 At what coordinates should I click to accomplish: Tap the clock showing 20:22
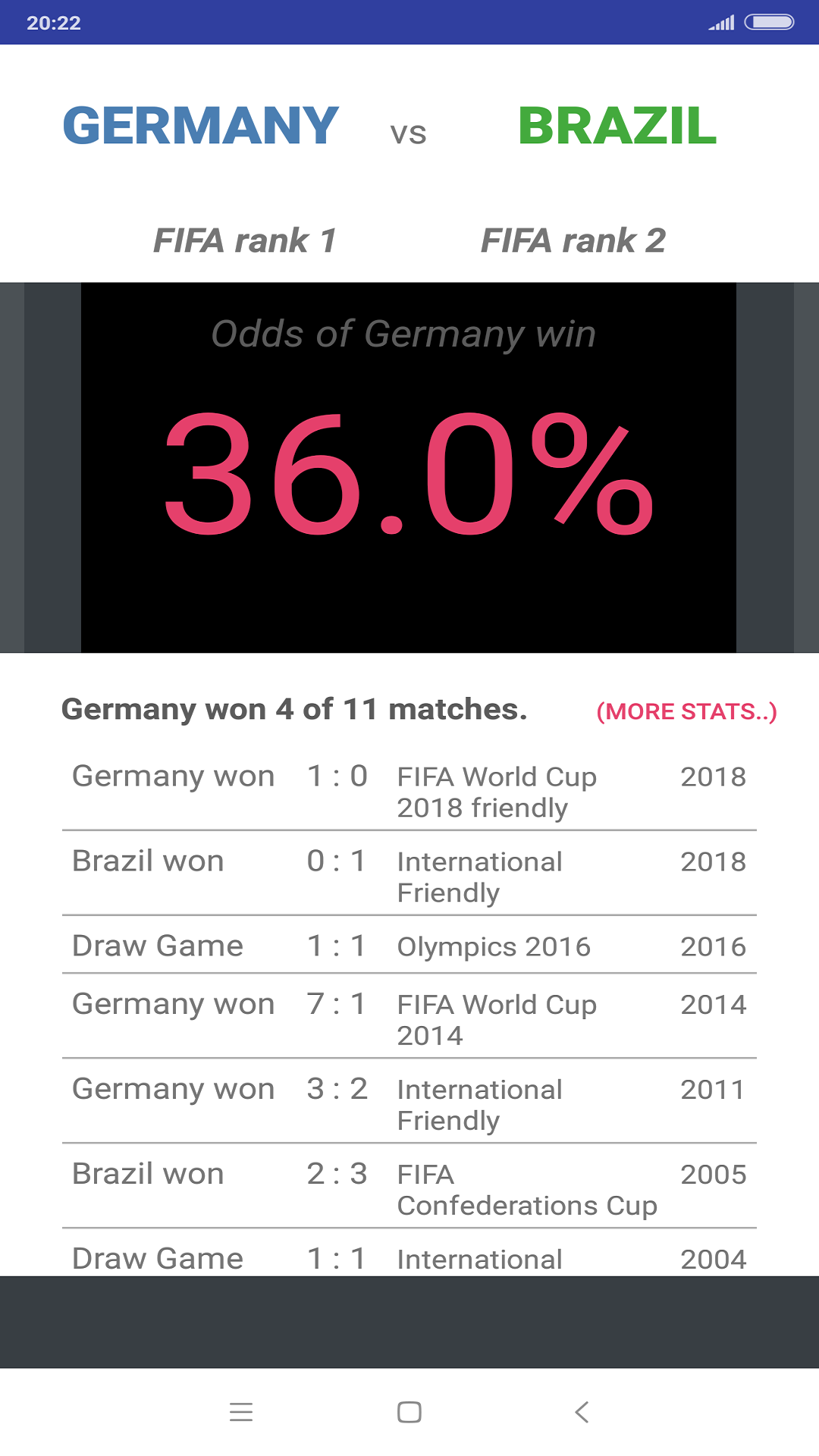tap(53, 23)
